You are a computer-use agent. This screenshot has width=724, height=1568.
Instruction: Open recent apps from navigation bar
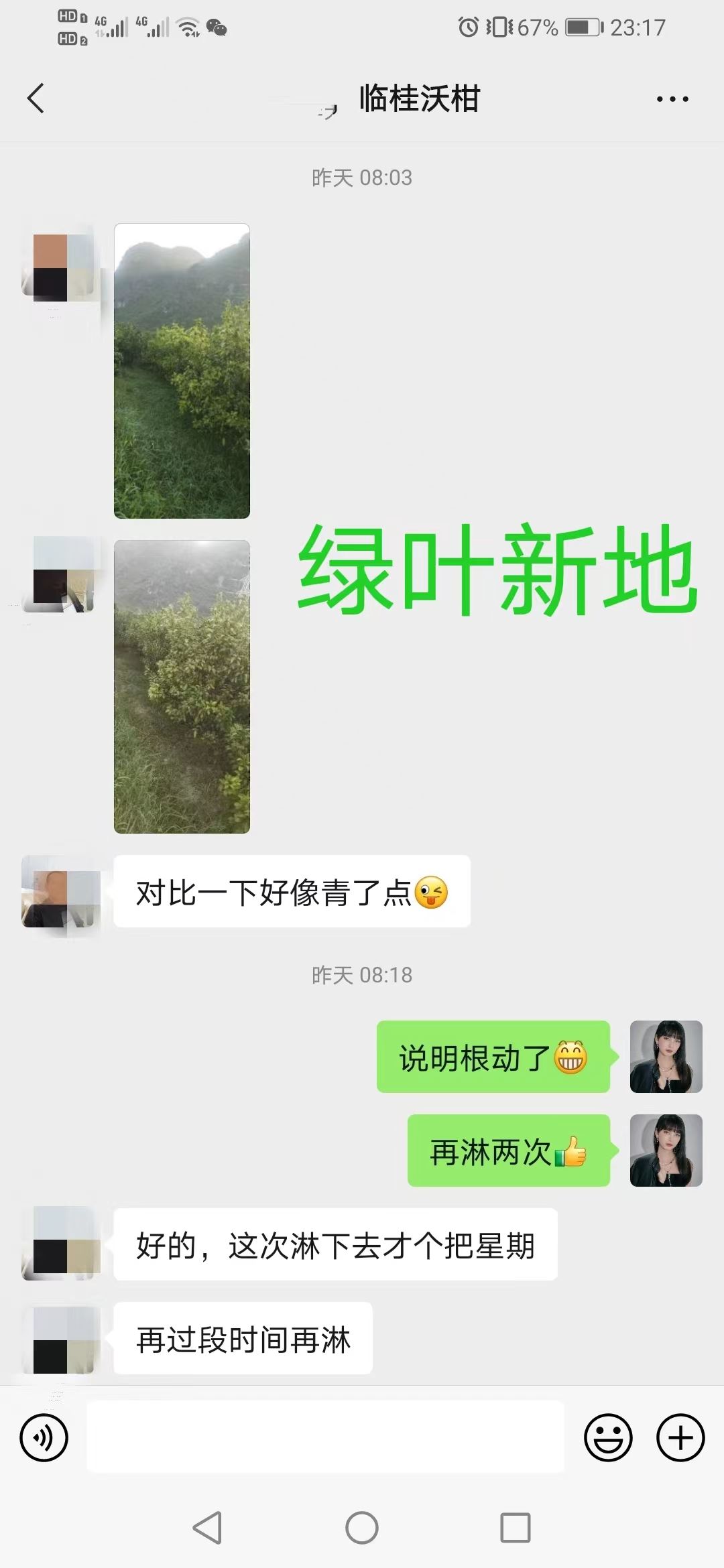tap(516, 1528)
